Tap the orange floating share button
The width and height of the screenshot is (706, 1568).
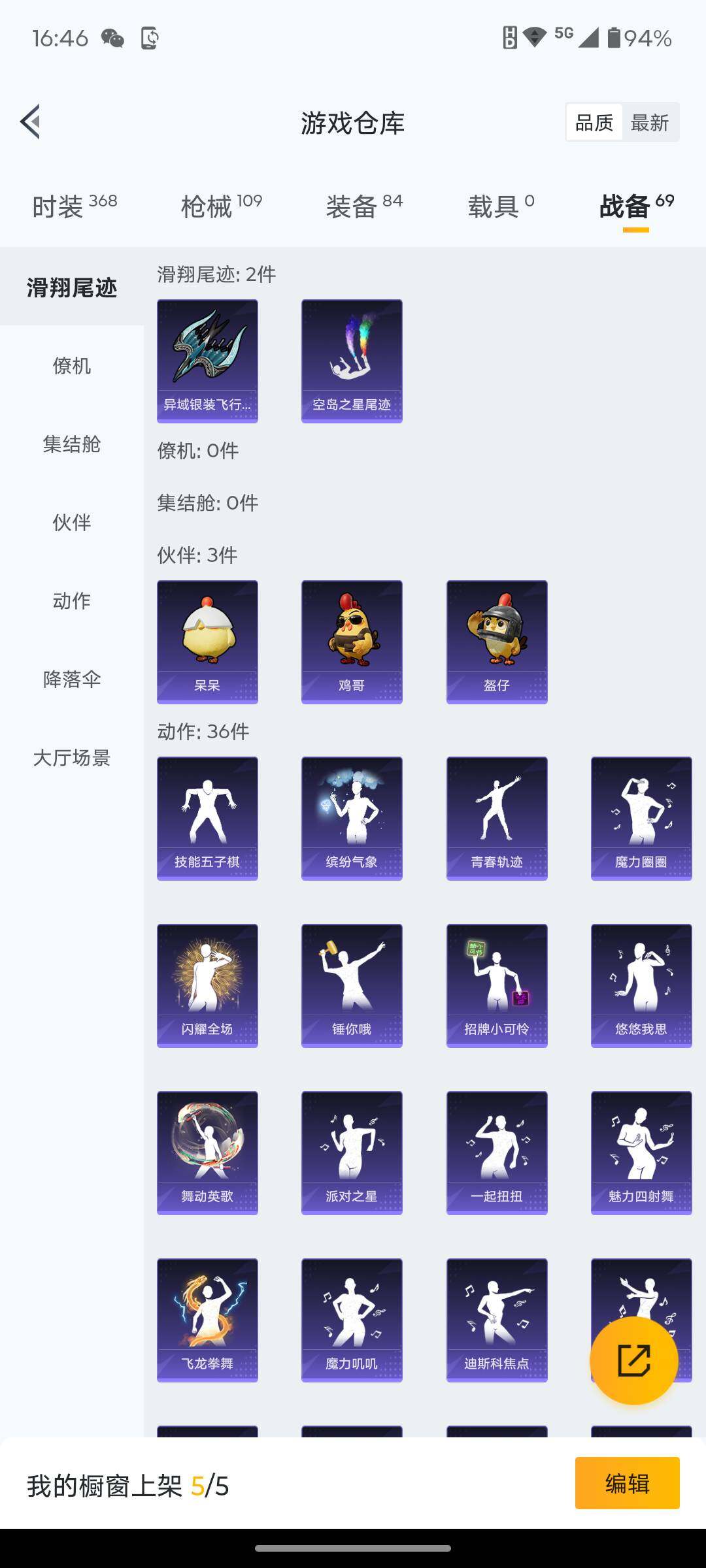633,1360
